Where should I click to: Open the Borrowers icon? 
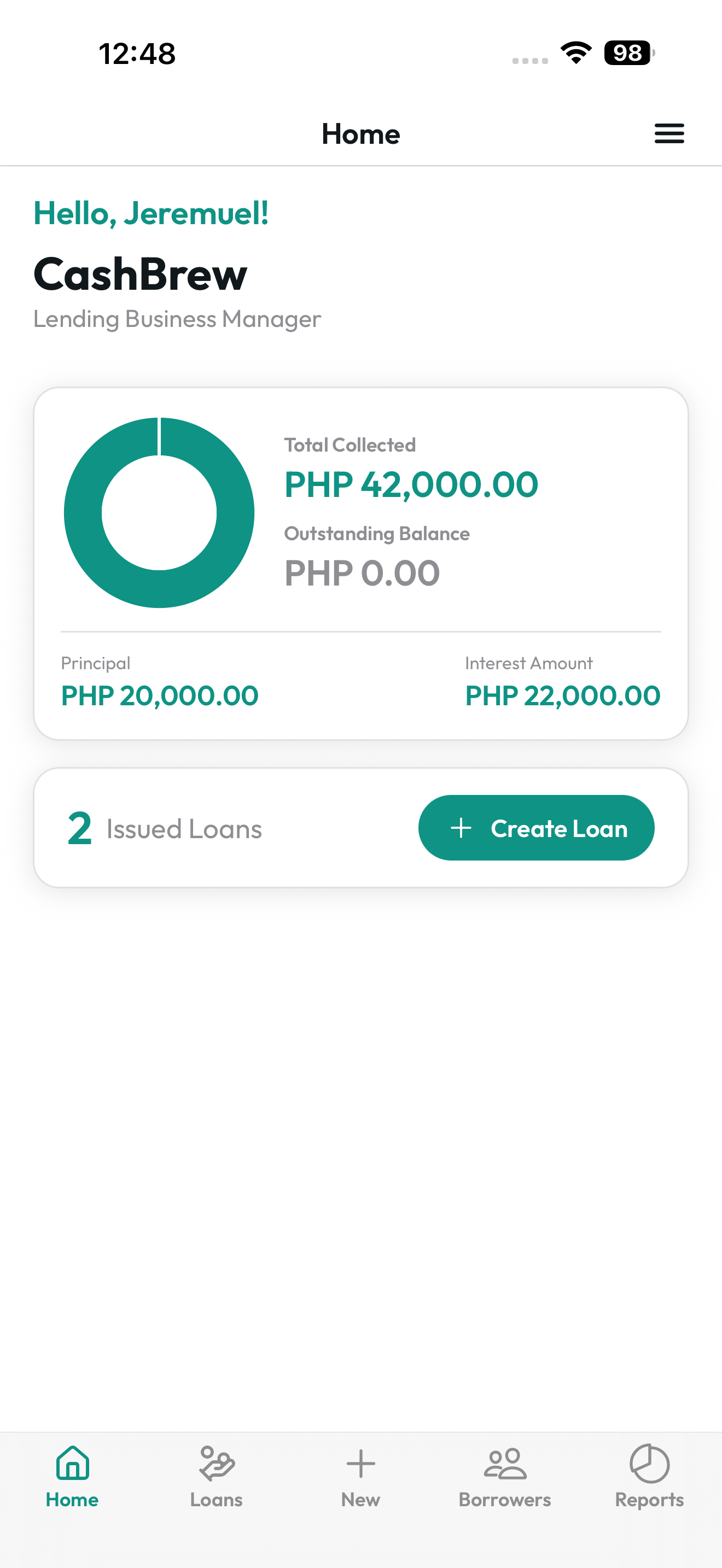click(504, 1460)
